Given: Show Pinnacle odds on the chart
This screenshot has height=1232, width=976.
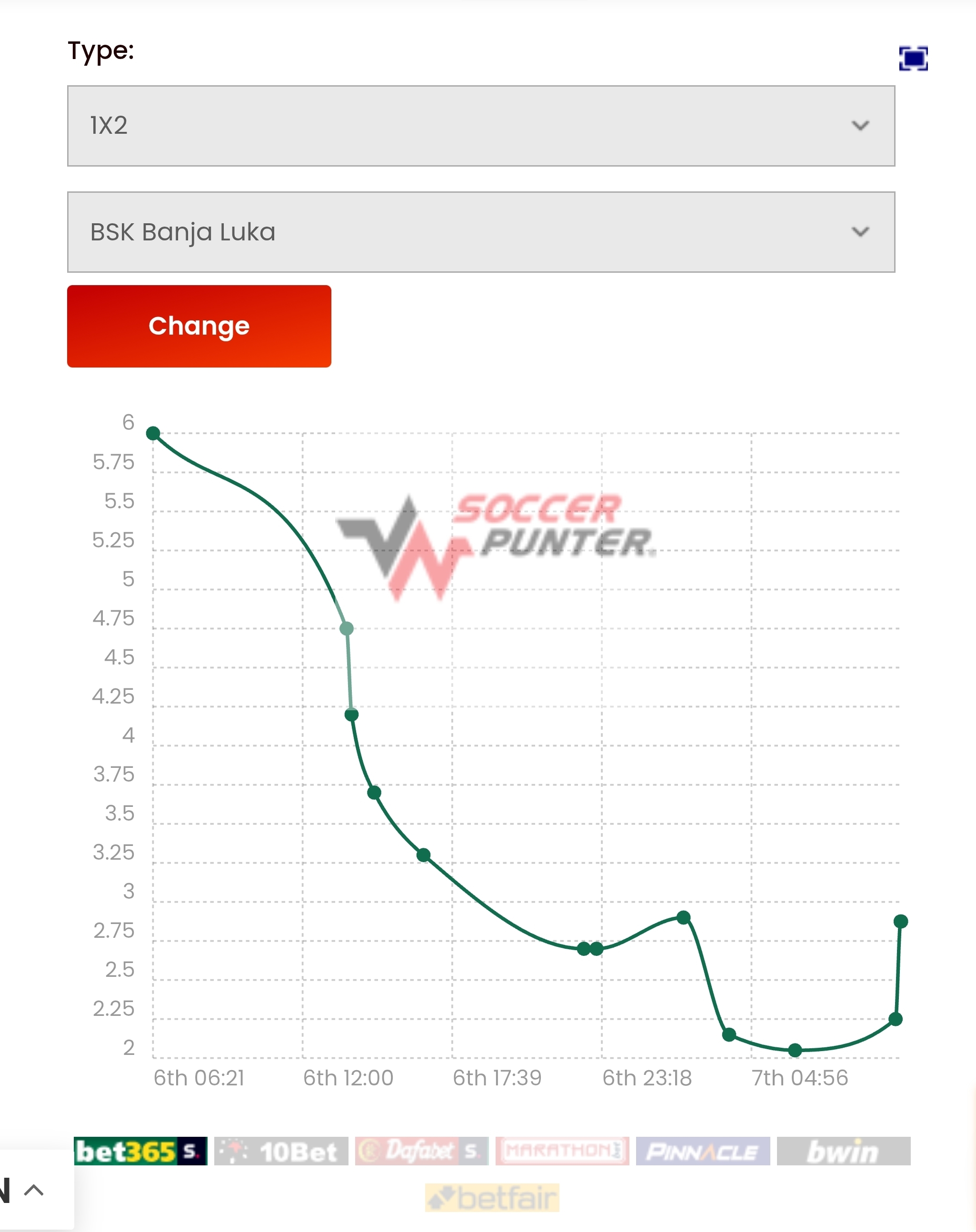Looking at the screenshot, I should (703, 1151).
